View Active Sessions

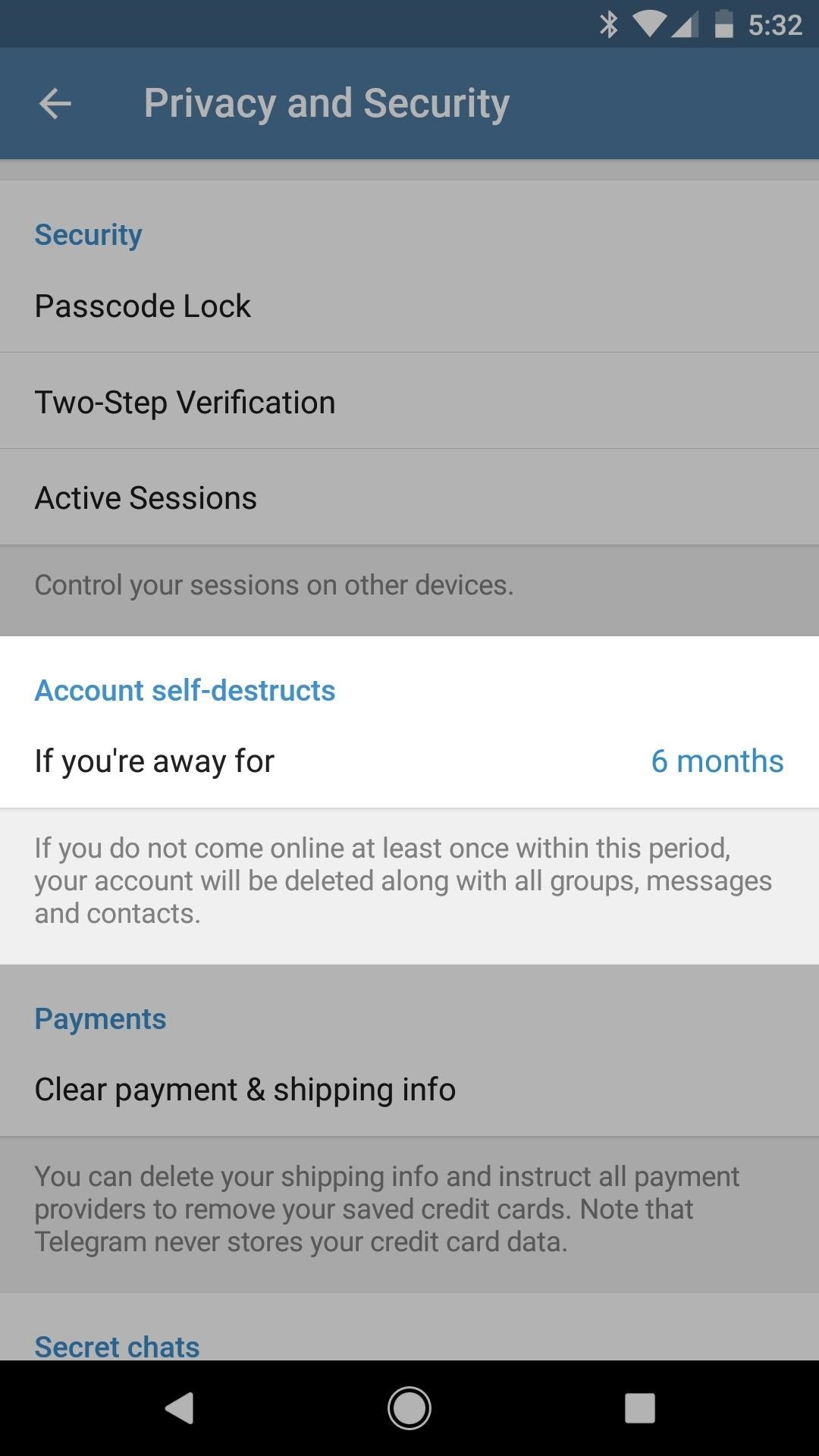click(x=409, y=497)
